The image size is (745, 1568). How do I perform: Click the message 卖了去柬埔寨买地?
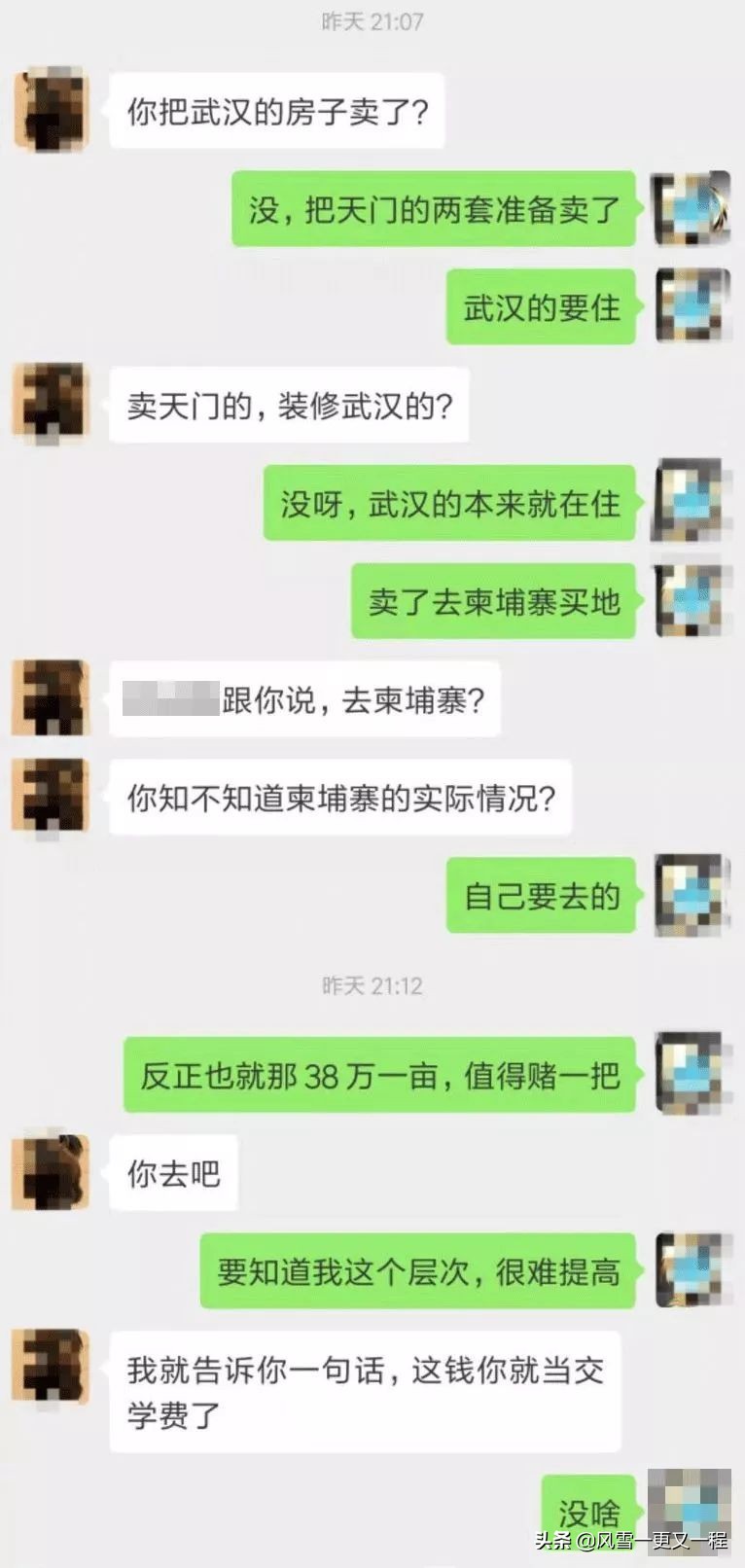coord(493,602)
